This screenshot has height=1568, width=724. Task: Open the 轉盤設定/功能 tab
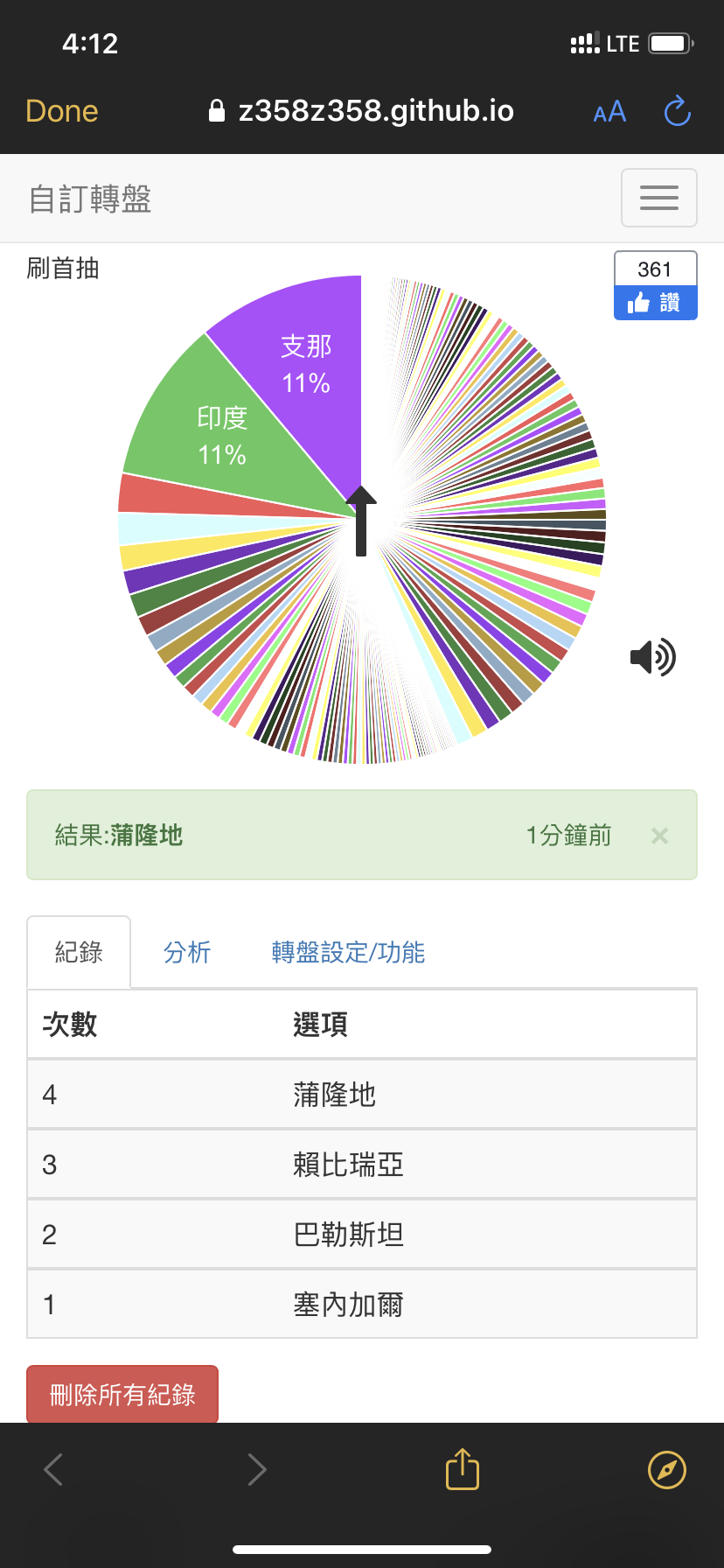click(x=348, y=952)
